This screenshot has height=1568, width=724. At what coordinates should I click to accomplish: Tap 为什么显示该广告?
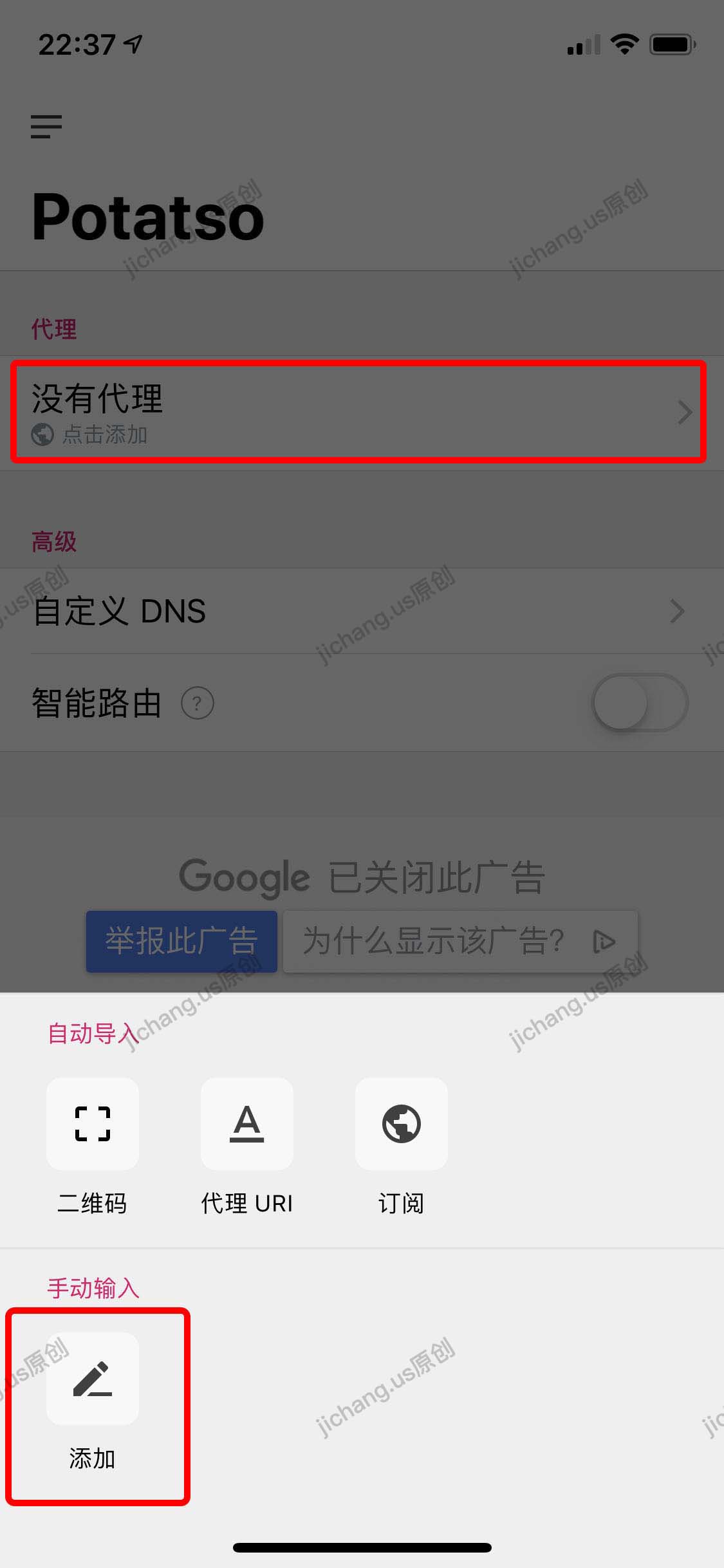[460, 941]
